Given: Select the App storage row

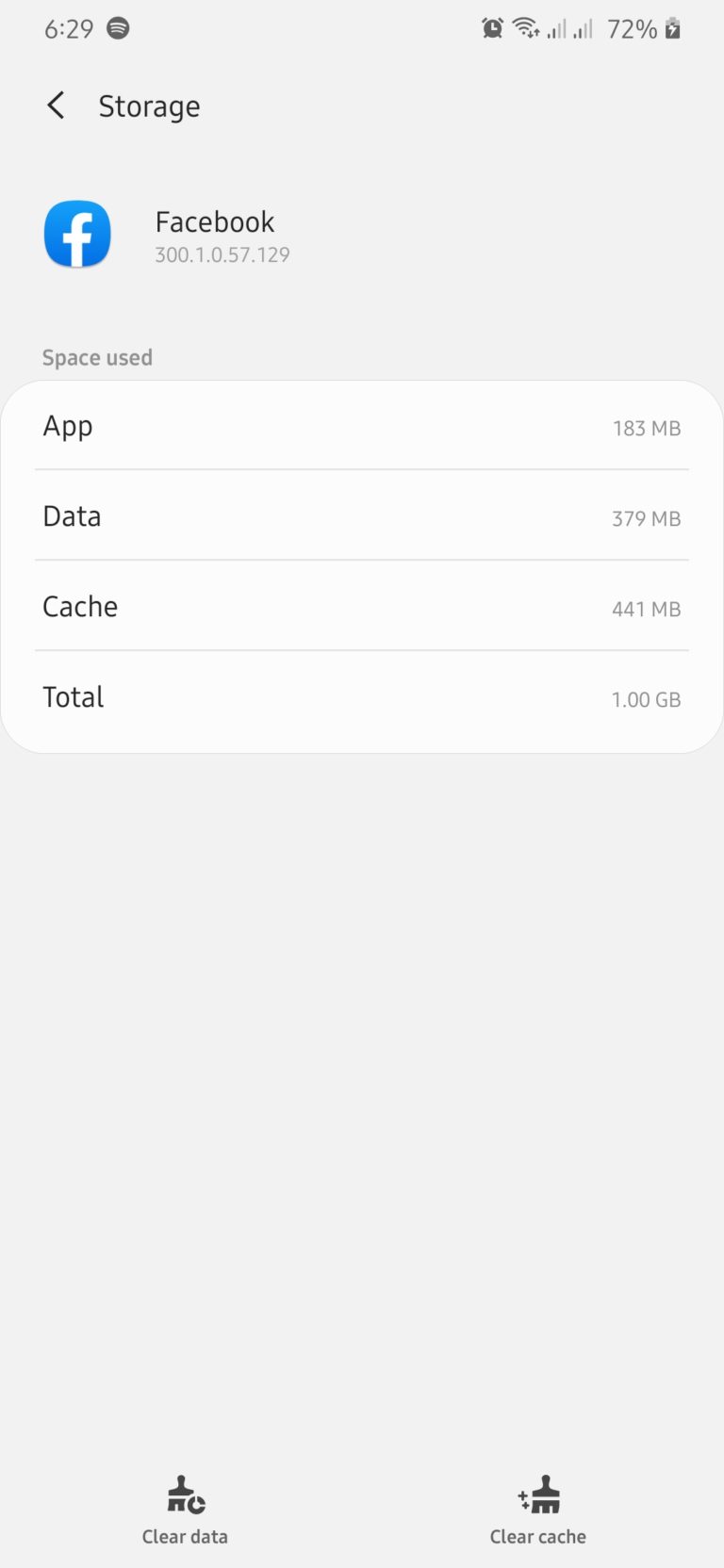Looking at the screenshot, I should [361, 427].
